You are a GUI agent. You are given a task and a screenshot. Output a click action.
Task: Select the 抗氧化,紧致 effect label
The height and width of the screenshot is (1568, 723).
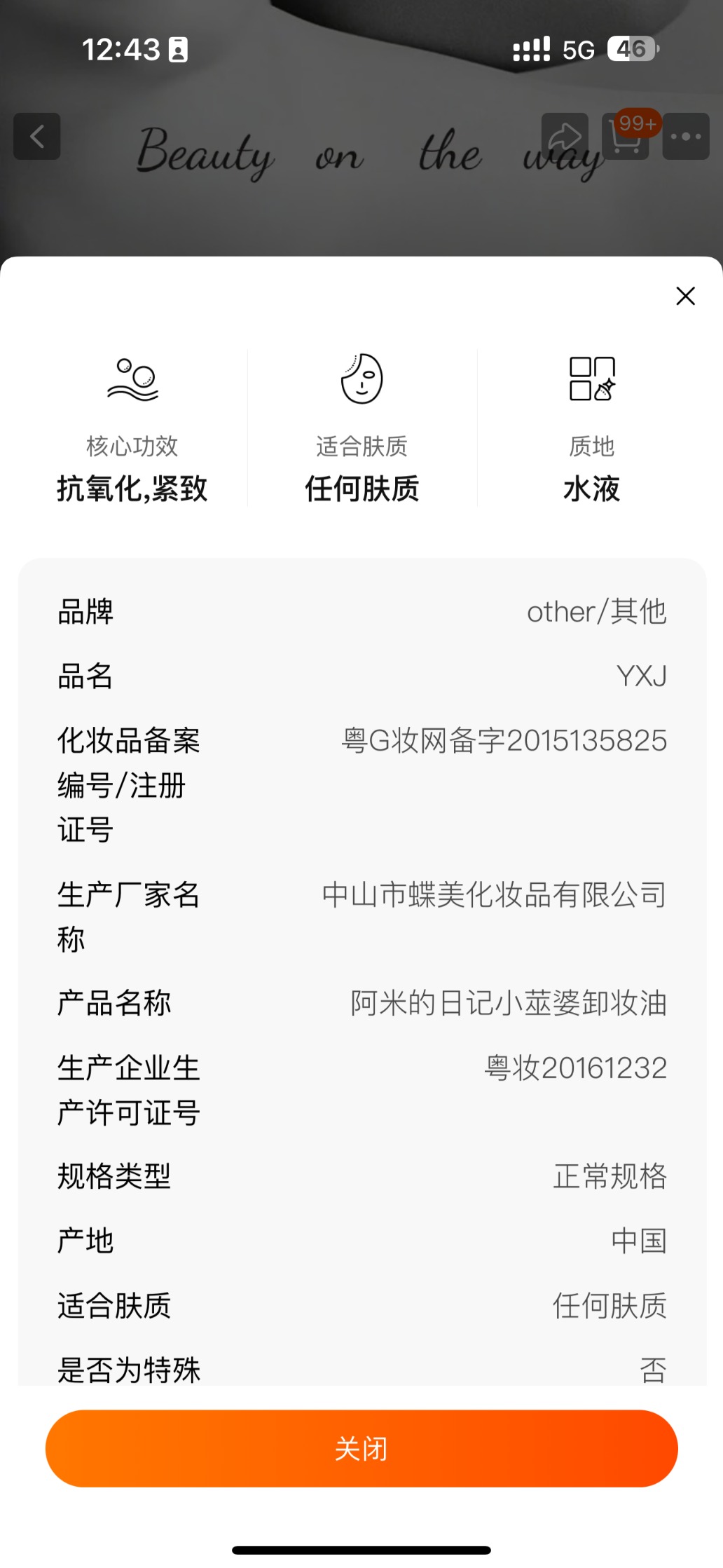[x=132, y=491]
